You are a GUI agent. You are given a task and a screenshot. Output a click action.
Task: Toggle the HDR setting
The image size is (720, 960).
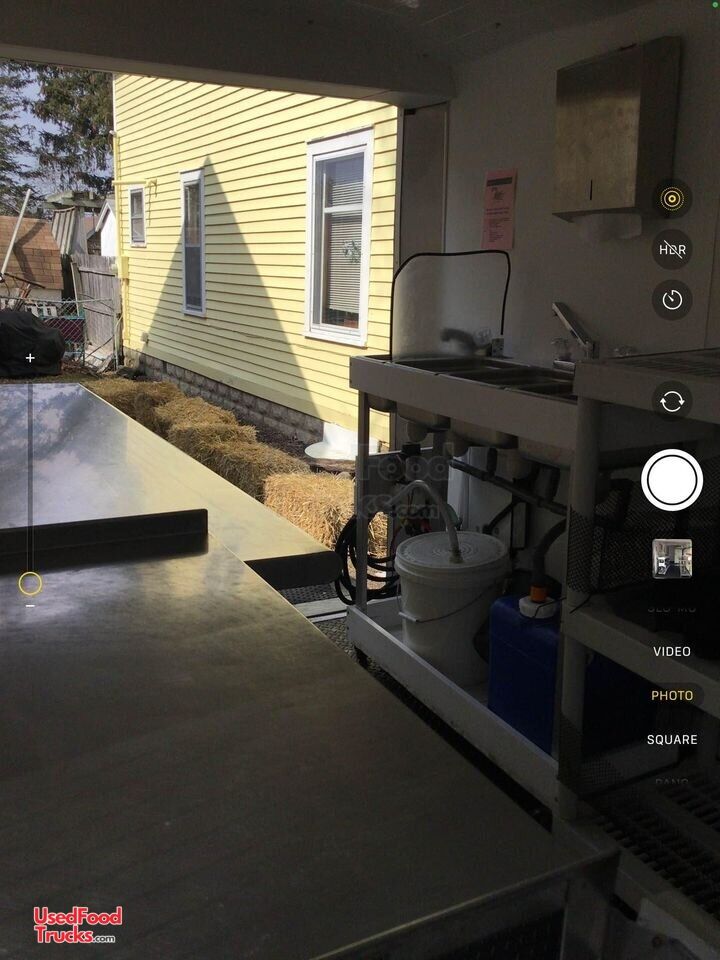672,249
